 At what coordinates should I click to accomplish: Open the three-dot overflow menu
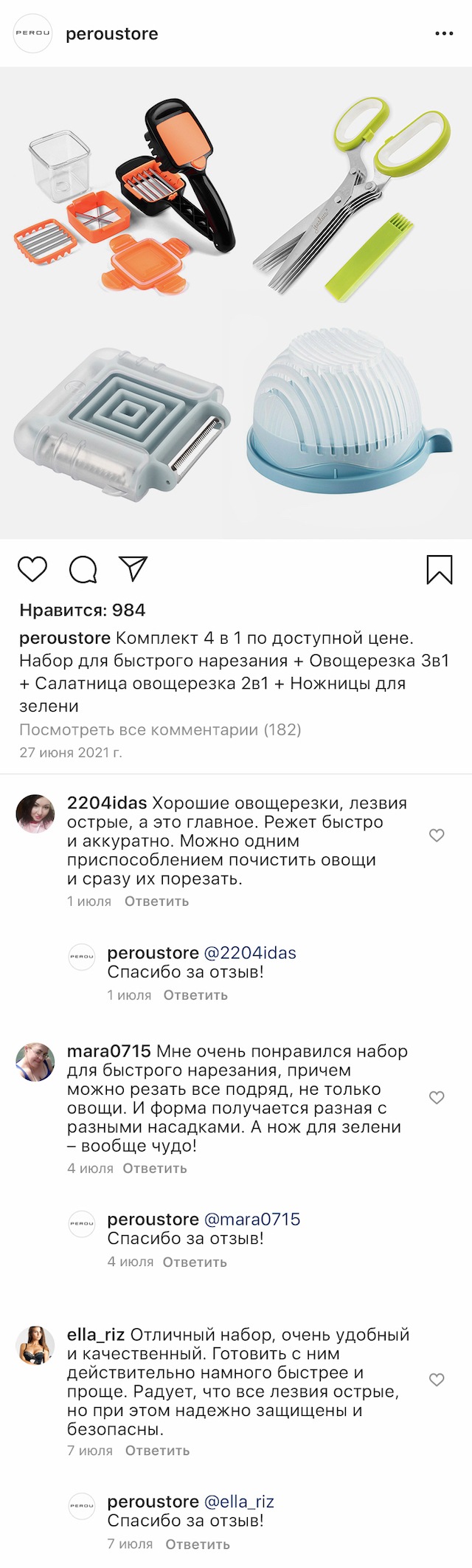coord(444,34)
